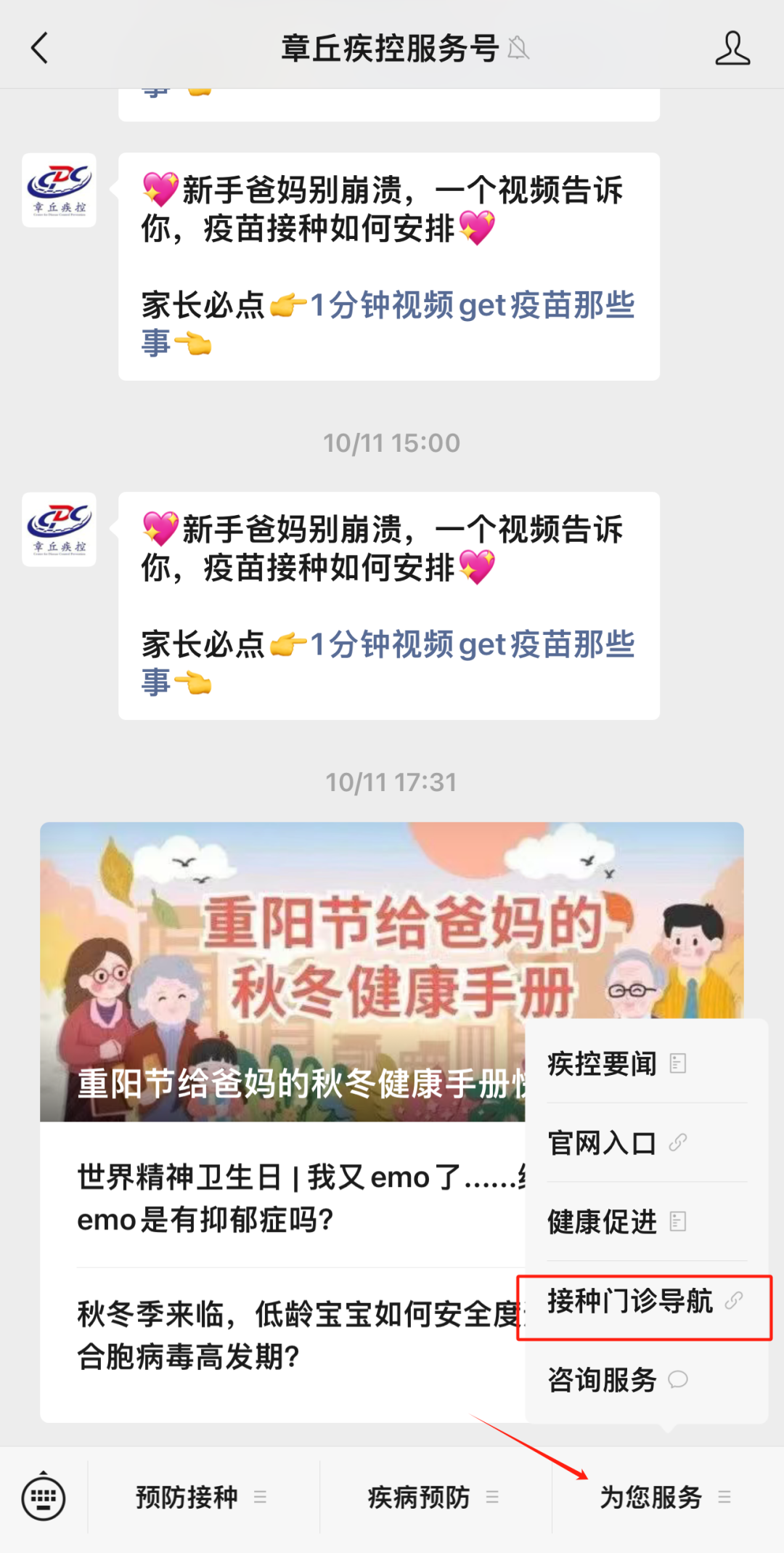Read the 世界精神卫生日 emo article
The width and height of the screenshot is (784, 1553).
(290, 1197)
